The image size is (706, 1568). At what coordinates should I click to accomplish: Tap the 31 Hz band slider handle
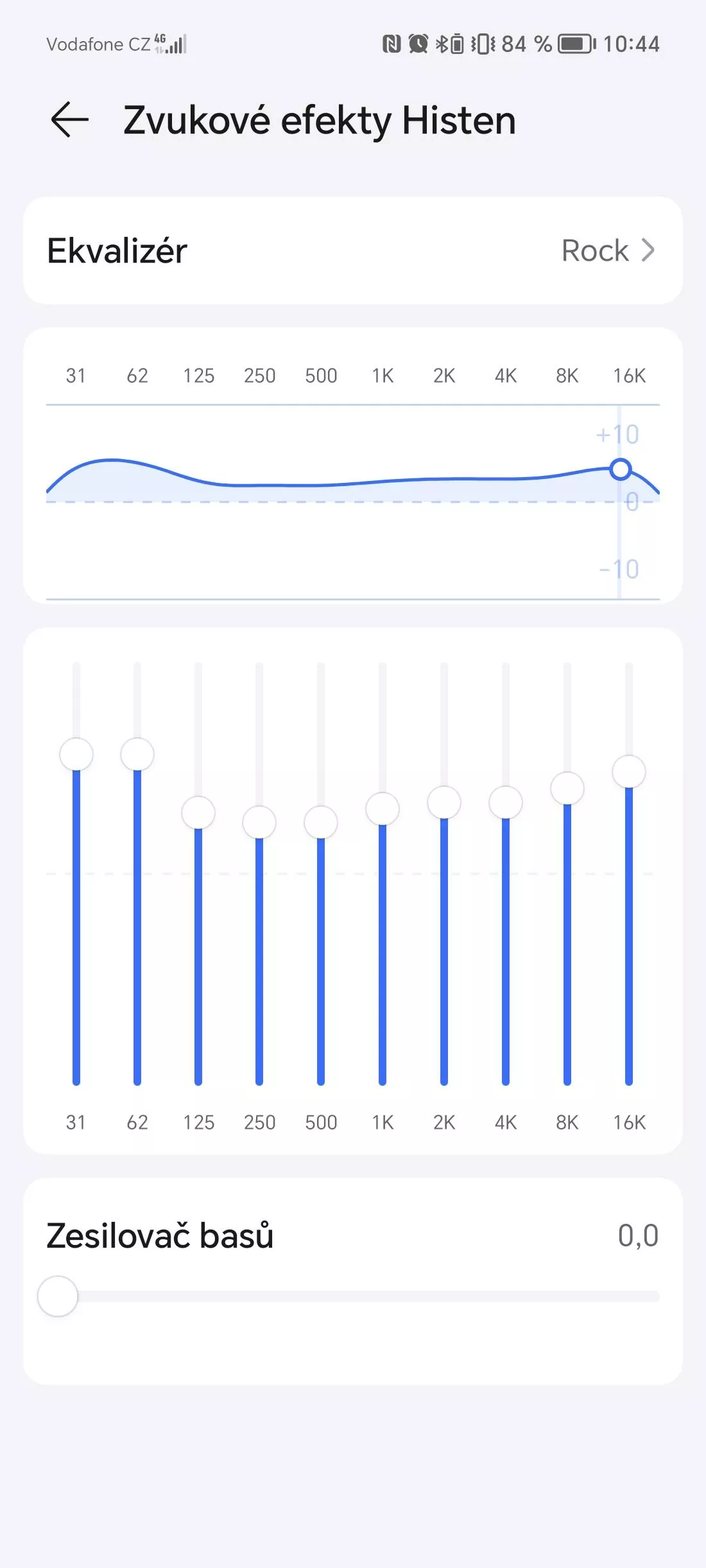pyautogui.click(x=76, y=754)
